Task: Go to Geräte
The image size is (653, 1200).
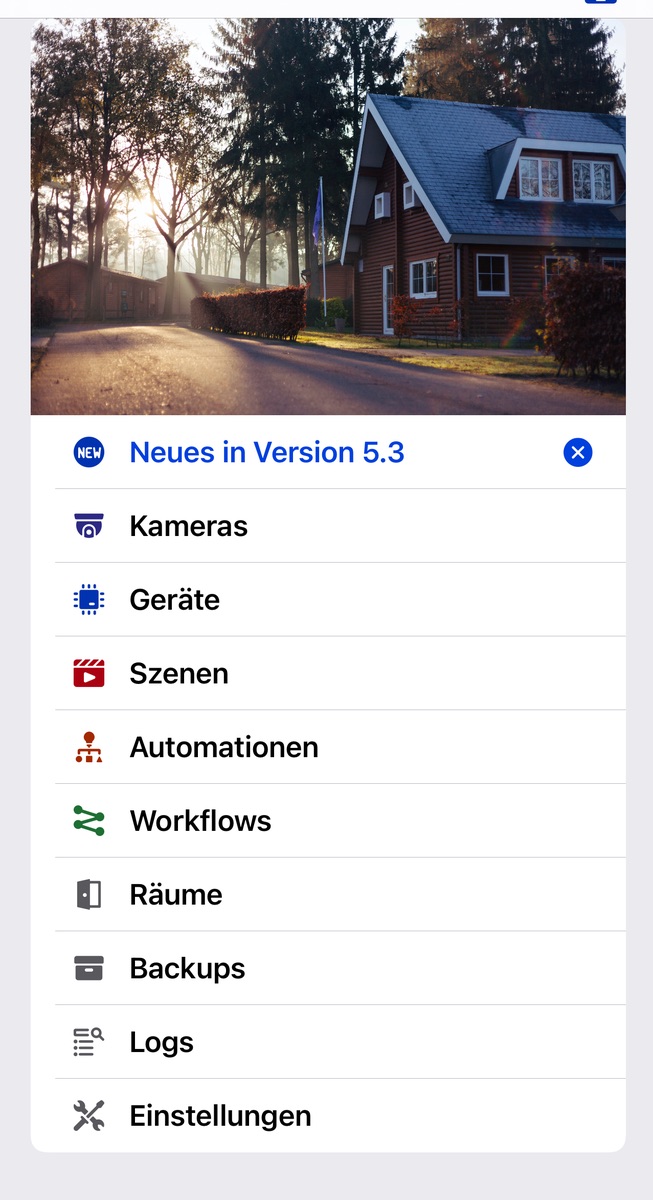Action: [x=175, y=600]
